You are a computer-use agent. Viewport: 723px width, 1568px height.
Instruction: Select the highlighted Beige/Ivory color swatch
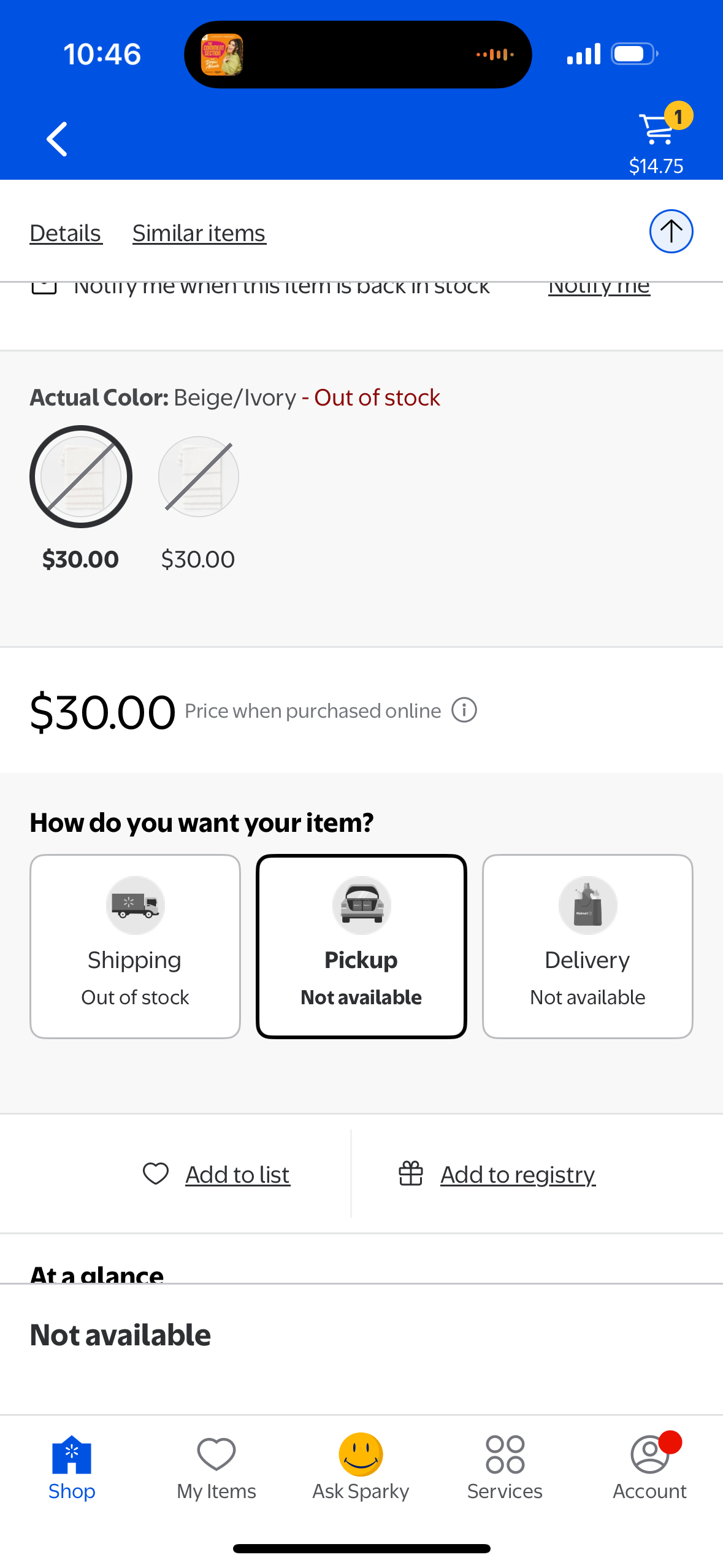[x=81, y=477]
